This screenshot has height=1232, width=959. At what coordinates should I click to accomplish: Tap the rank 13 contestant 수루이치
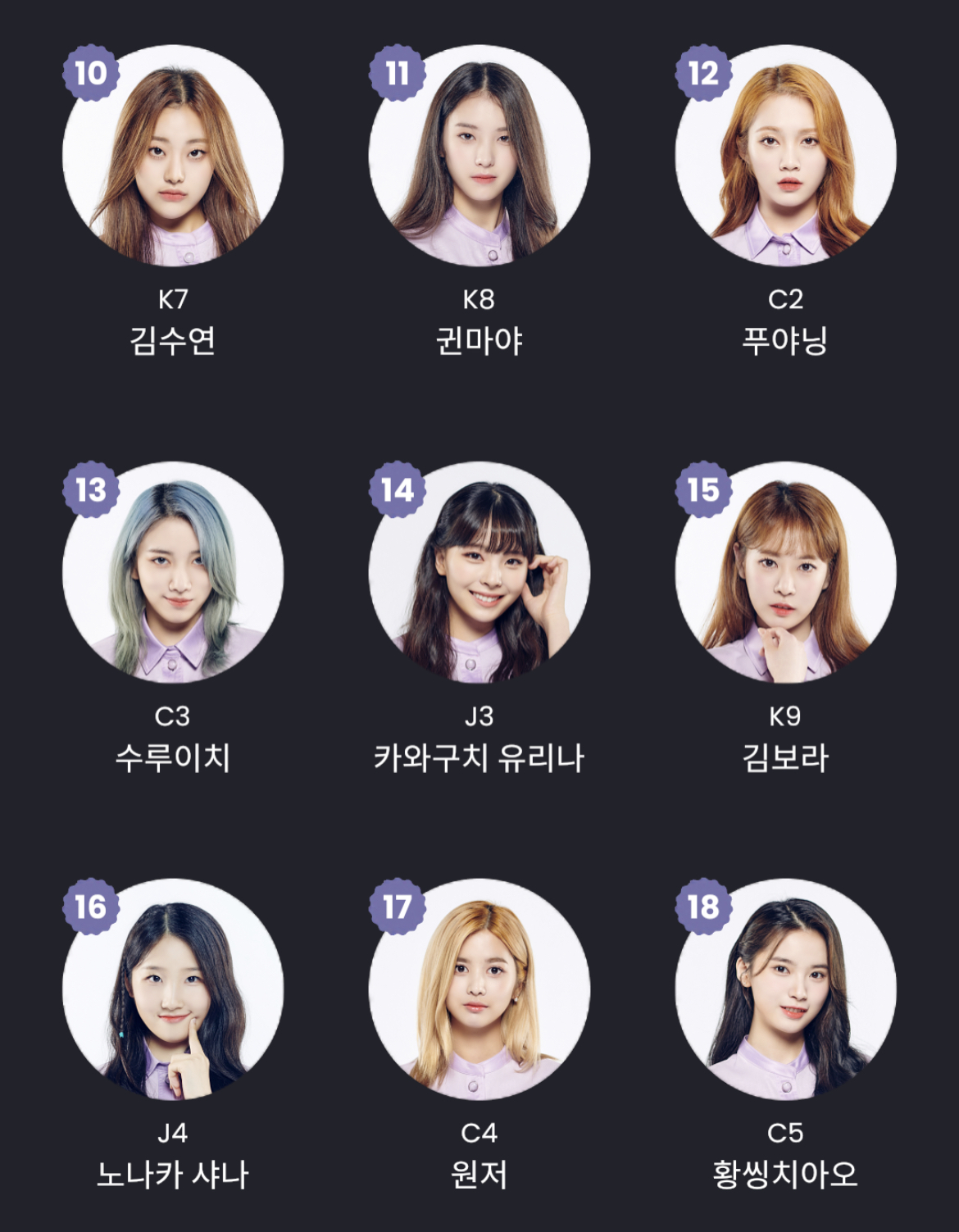point(173,573)
